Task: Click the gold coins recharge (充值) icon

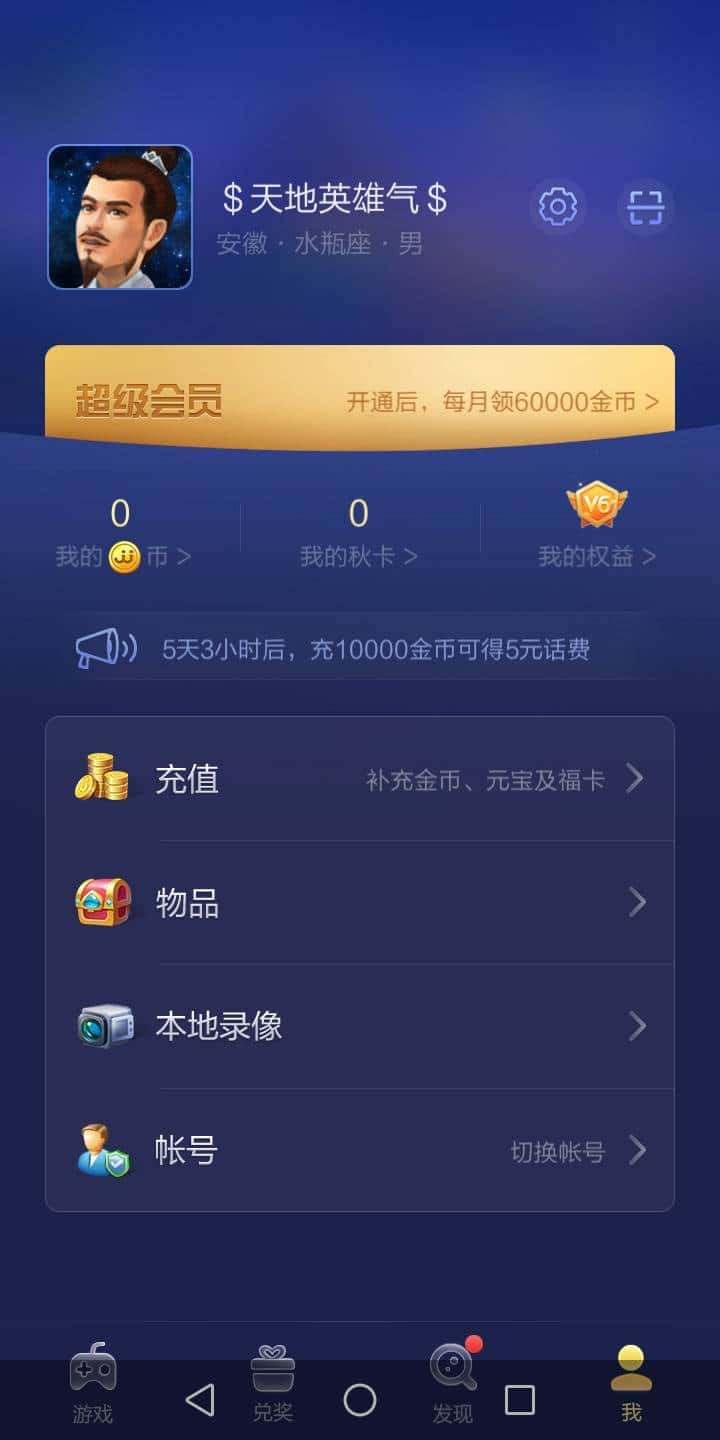Action: (x=104, y=779)
